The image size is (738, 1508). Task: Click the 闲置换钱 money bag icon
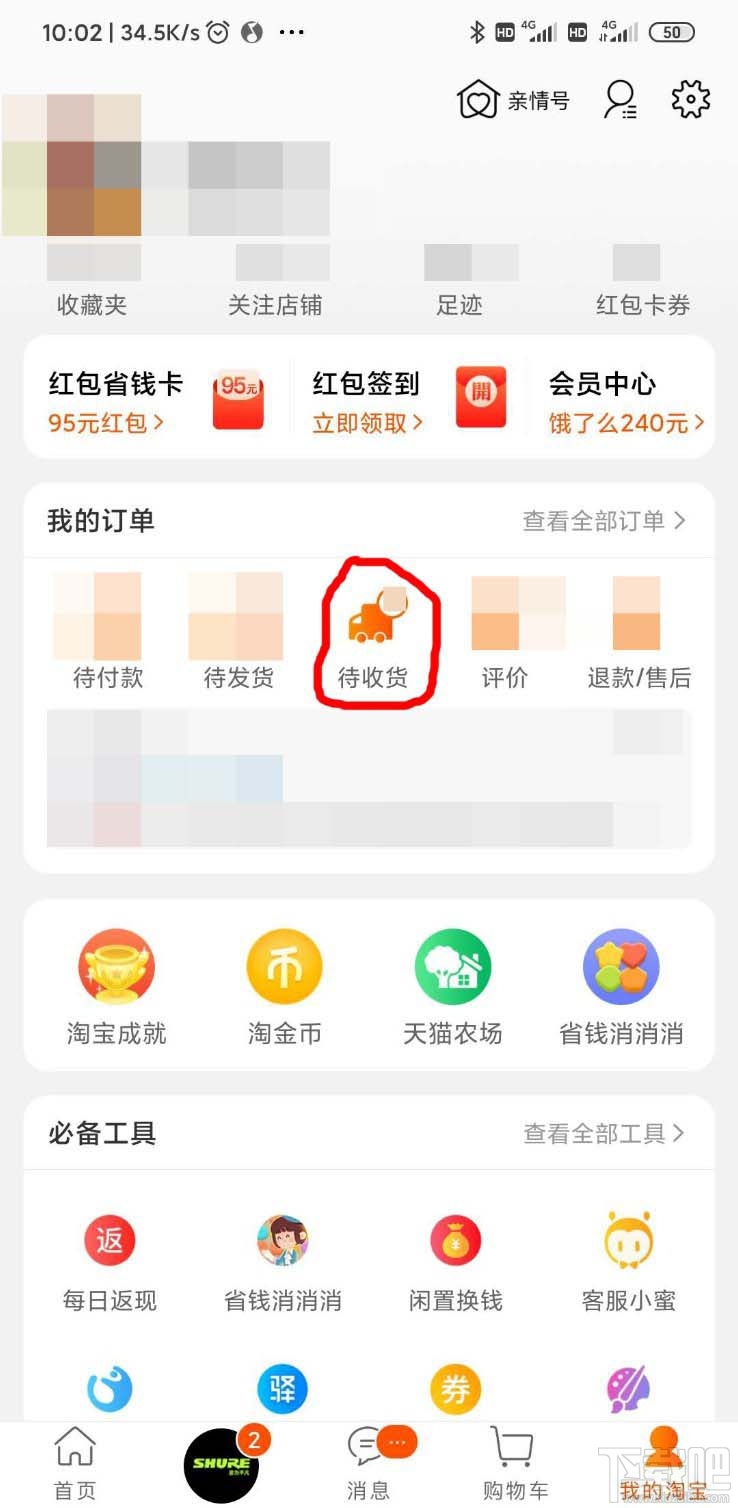coord(456,1240)
